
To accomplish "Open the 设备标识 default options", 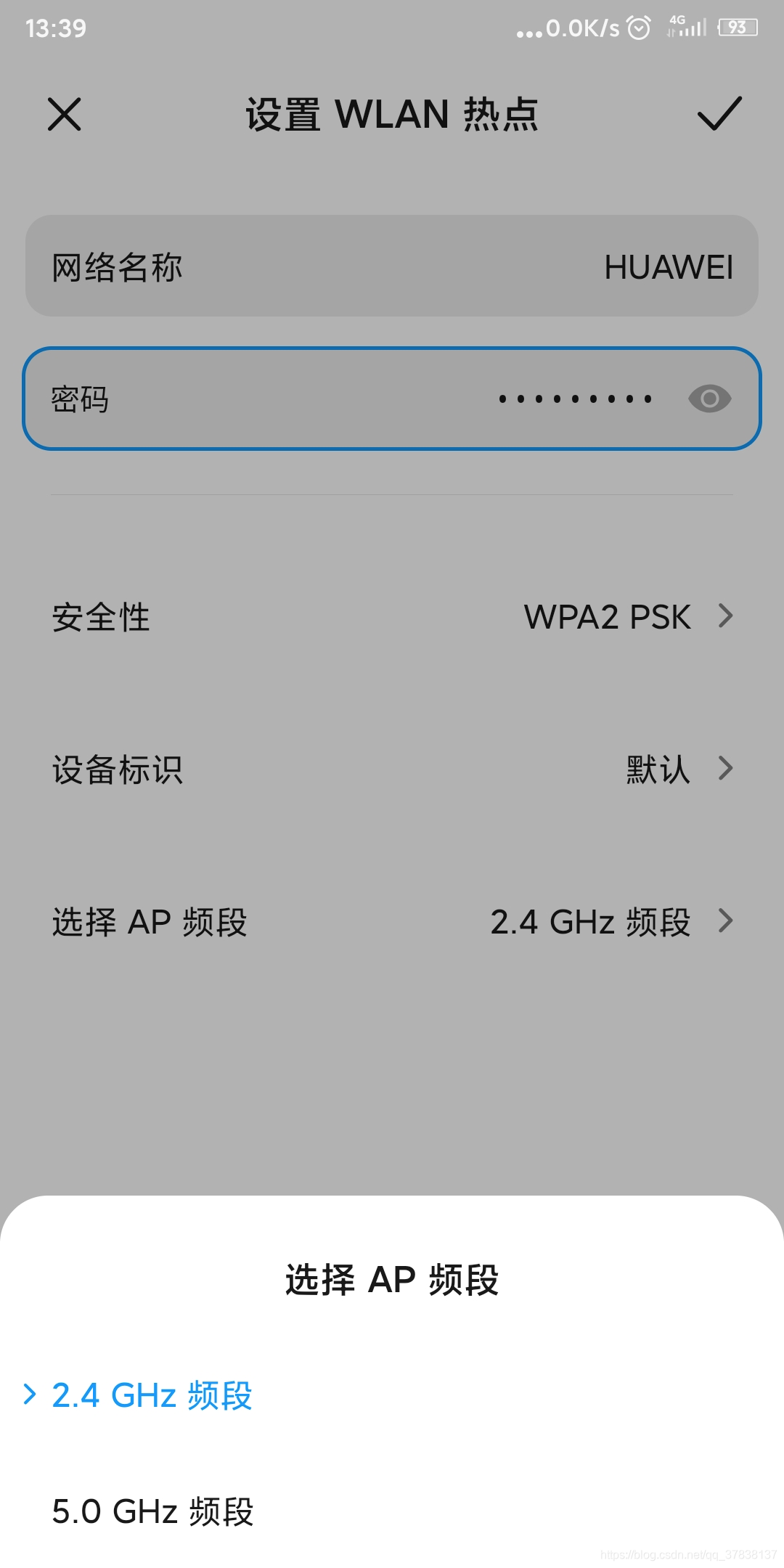I will (392, 770).
